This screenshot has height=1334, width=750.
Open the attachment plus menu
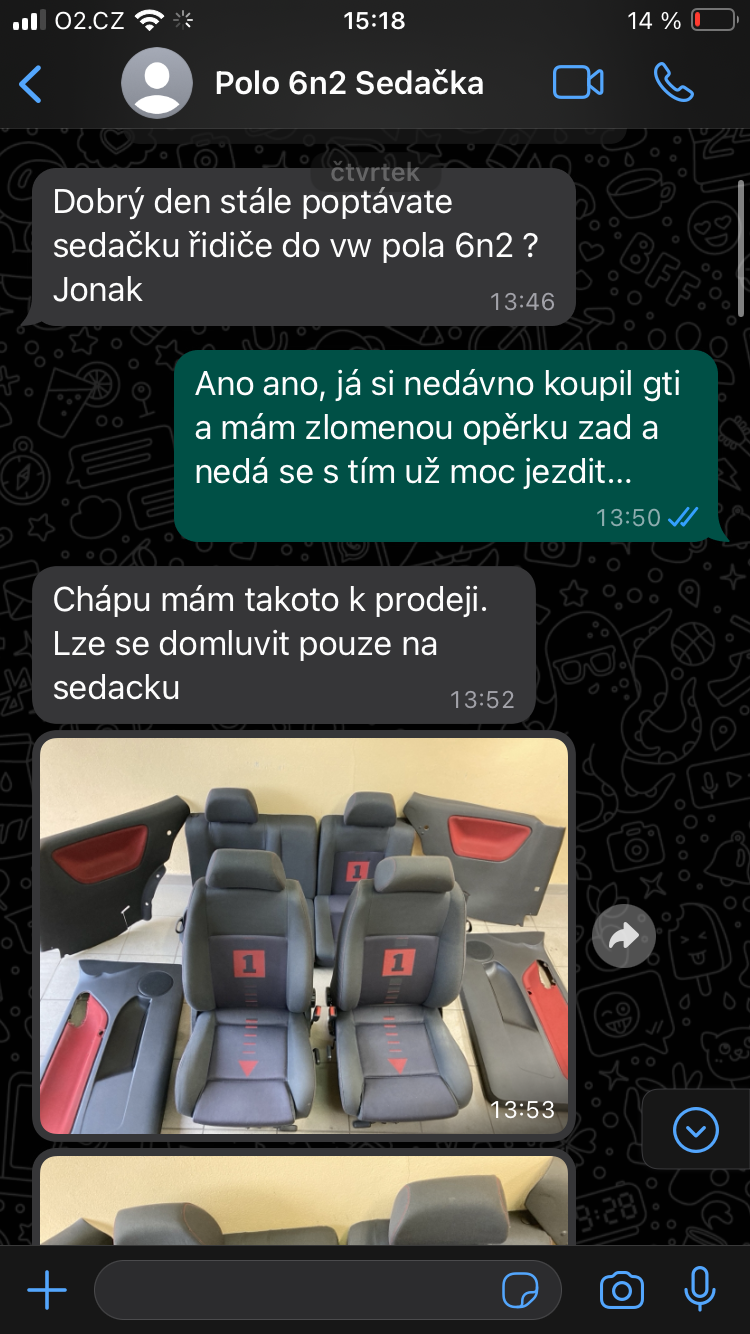(47, 1290)
